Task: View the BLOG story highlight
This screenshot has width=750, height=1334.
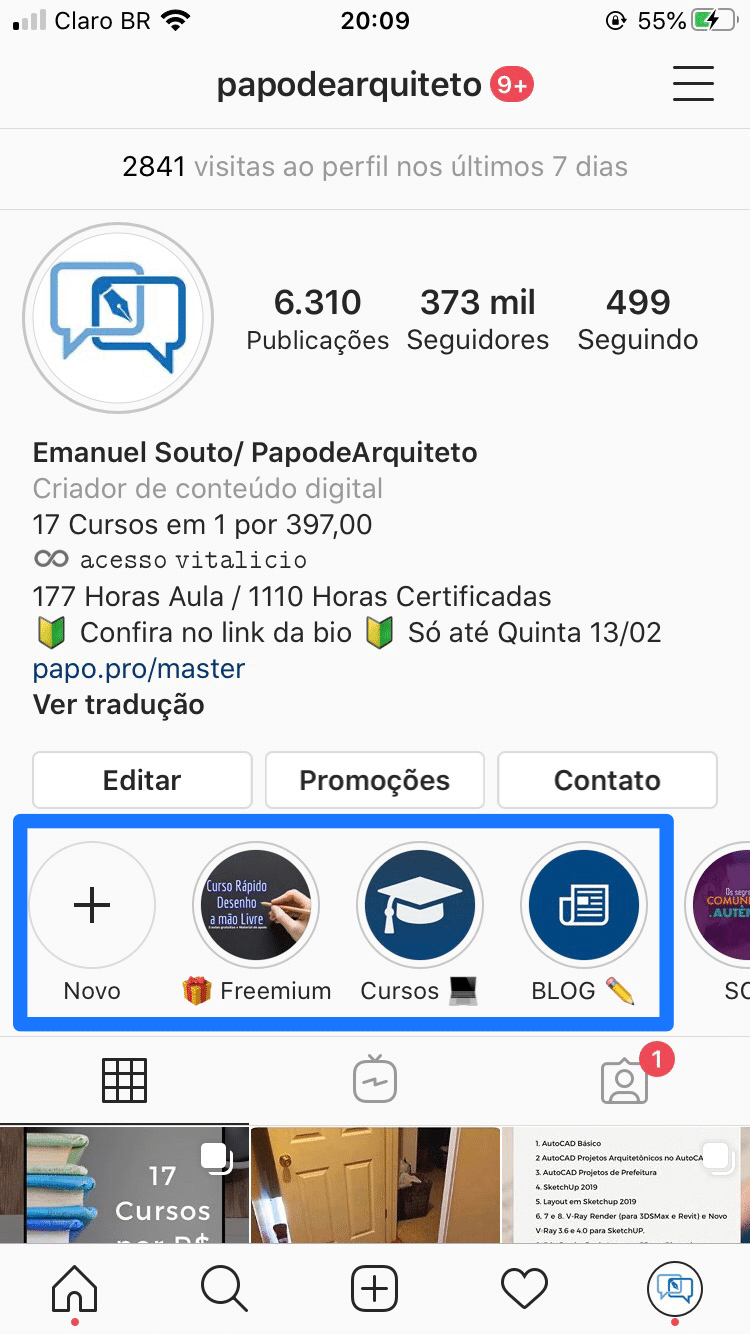Action: tap(584, 906)
